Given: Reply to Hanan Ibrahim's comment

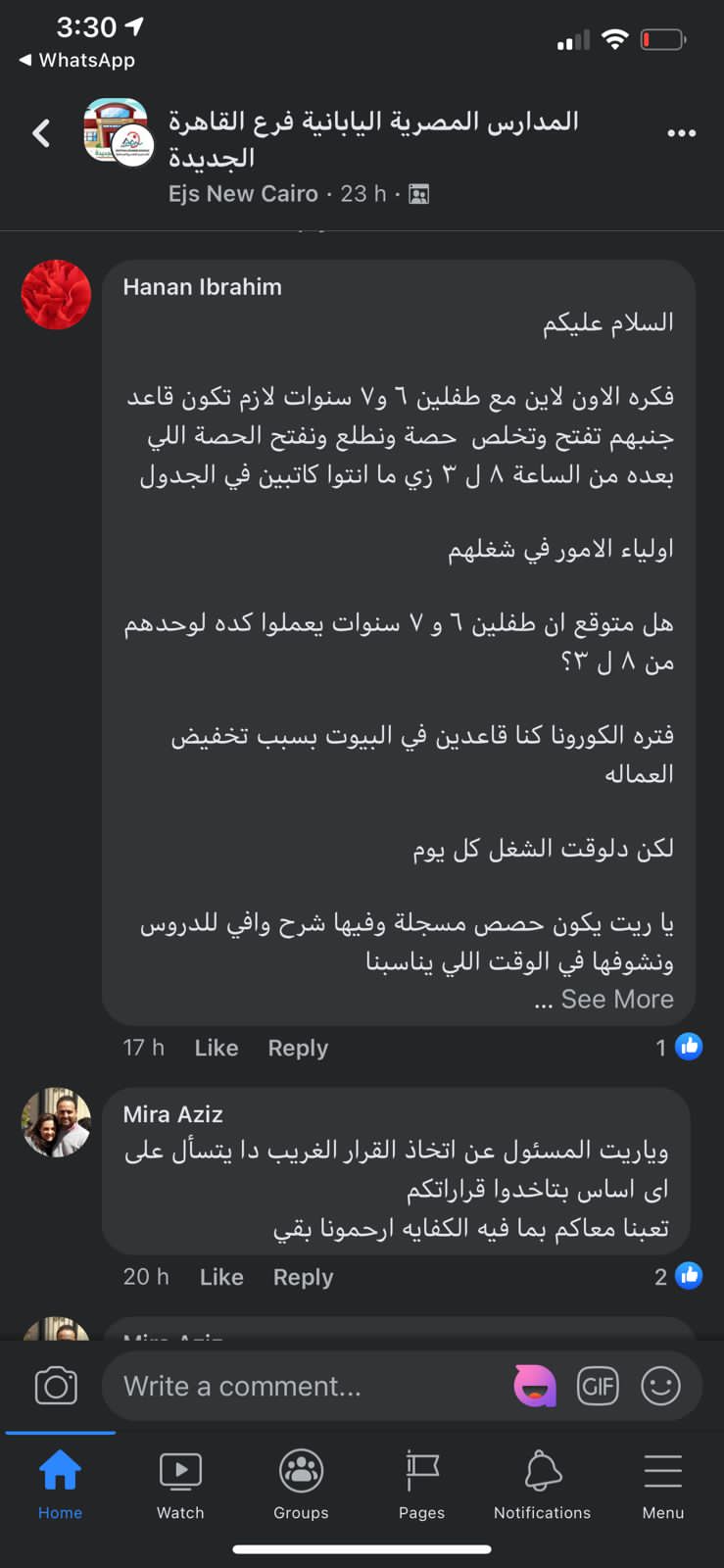Looking at the screenshot, I should (298, 1048).
